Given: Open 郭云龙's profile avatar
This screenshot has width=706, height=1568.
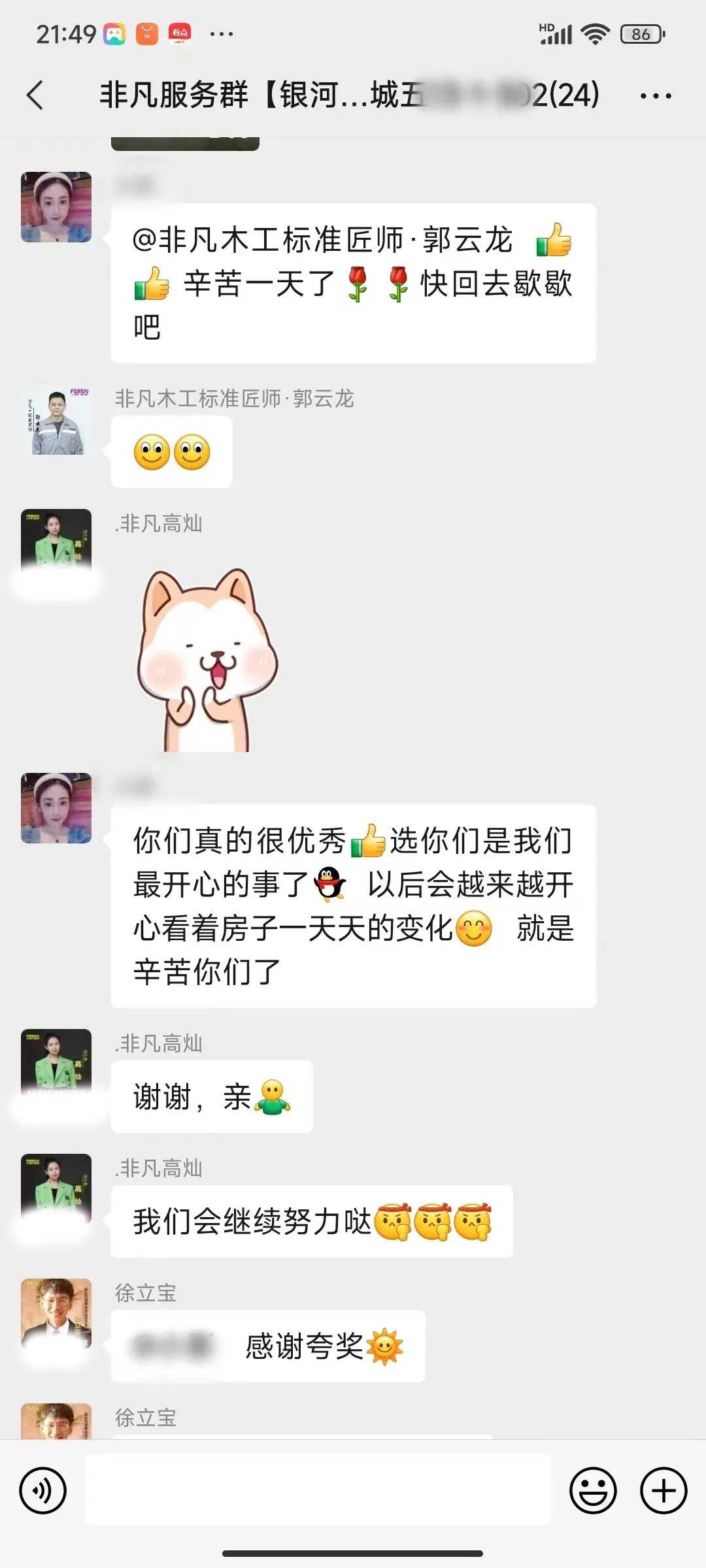Looking at the screenshot, I should 56,421.
